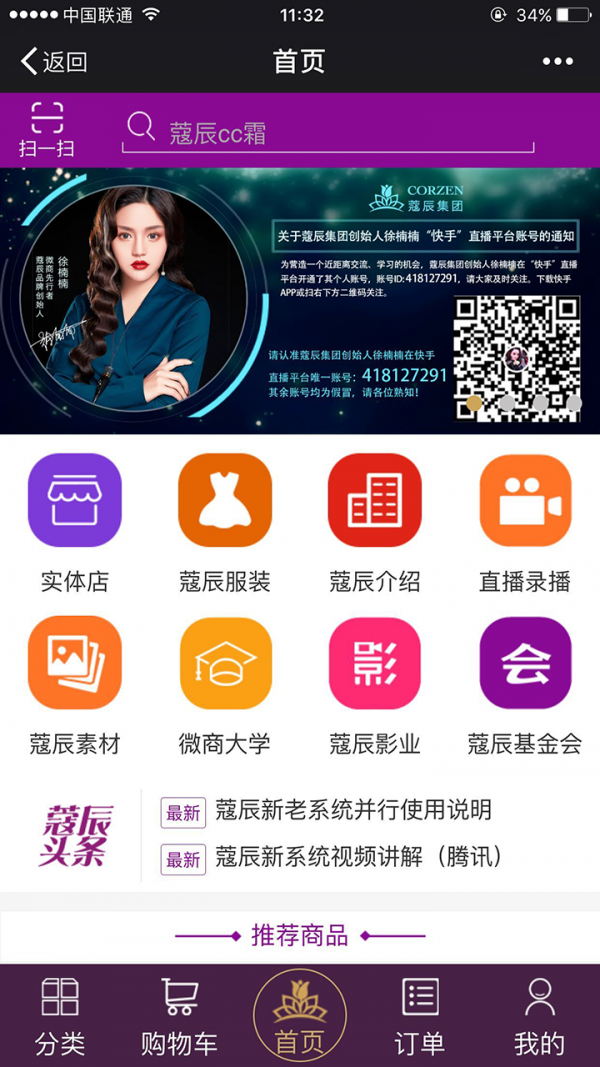Switch to the 分类 tab
The width and height of the screenshot is (600, 1067).
60,1017
